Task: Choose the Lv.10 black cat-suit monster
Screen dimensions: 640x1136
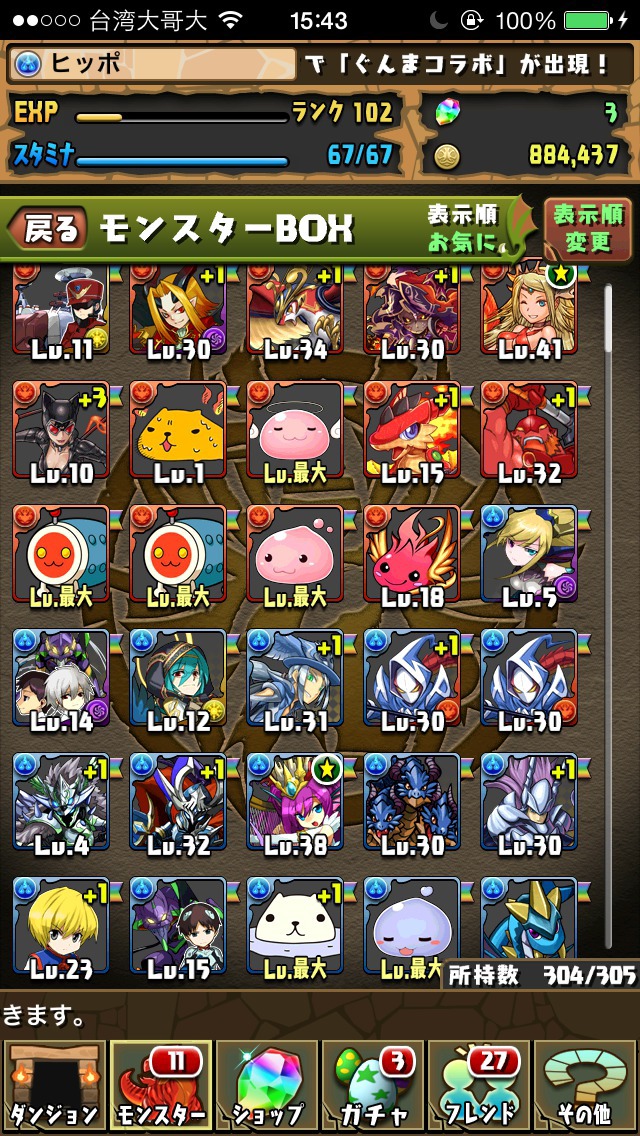Action: click(61, 430)
